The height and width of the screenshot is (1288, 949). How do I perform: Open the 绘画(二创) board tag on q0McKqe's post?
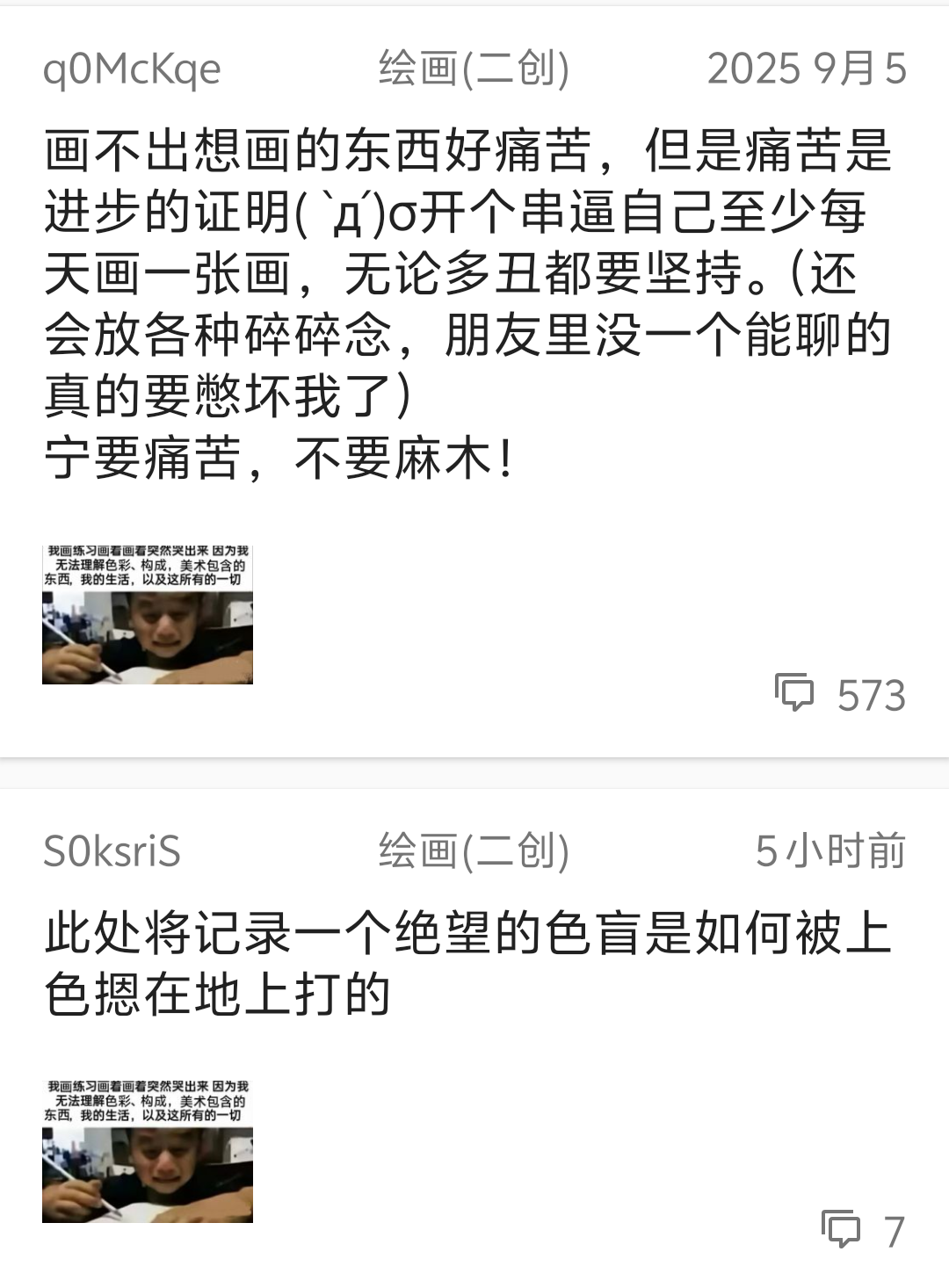pos(474,69)
